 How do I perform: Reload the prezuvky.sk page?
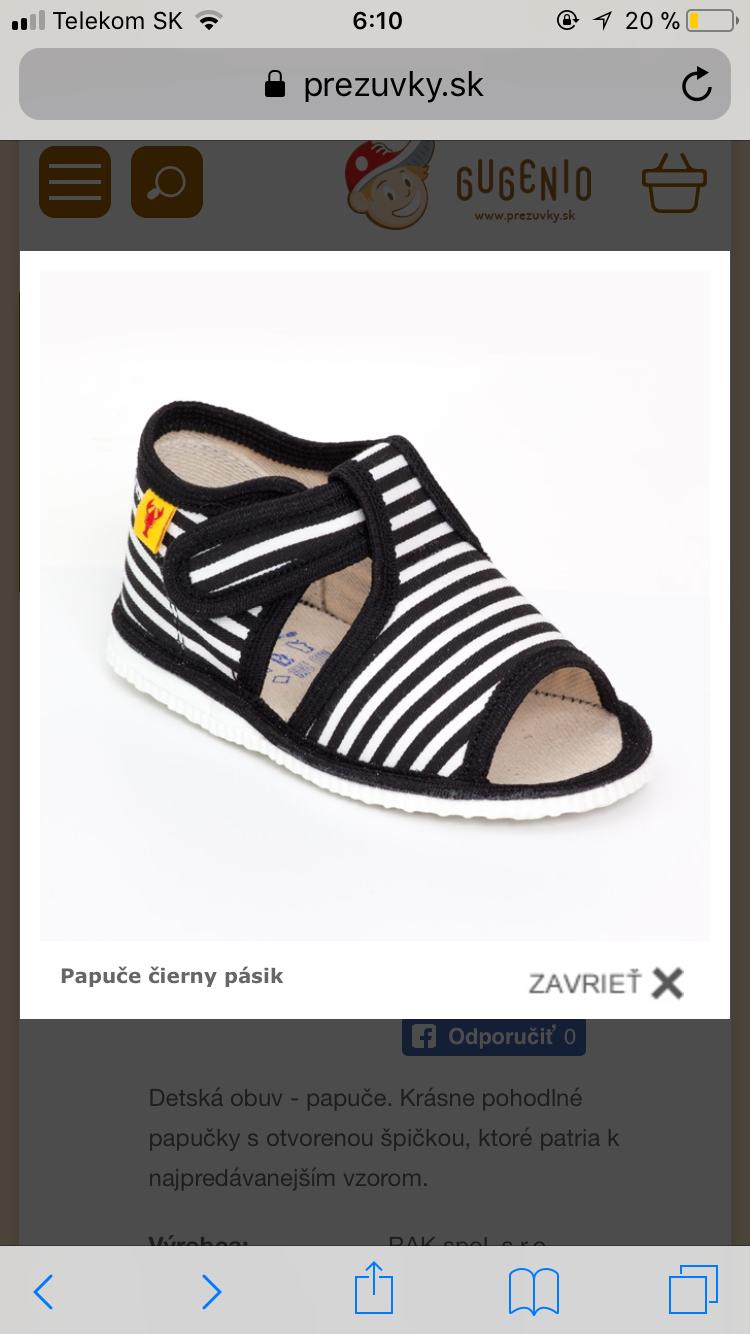696,85
